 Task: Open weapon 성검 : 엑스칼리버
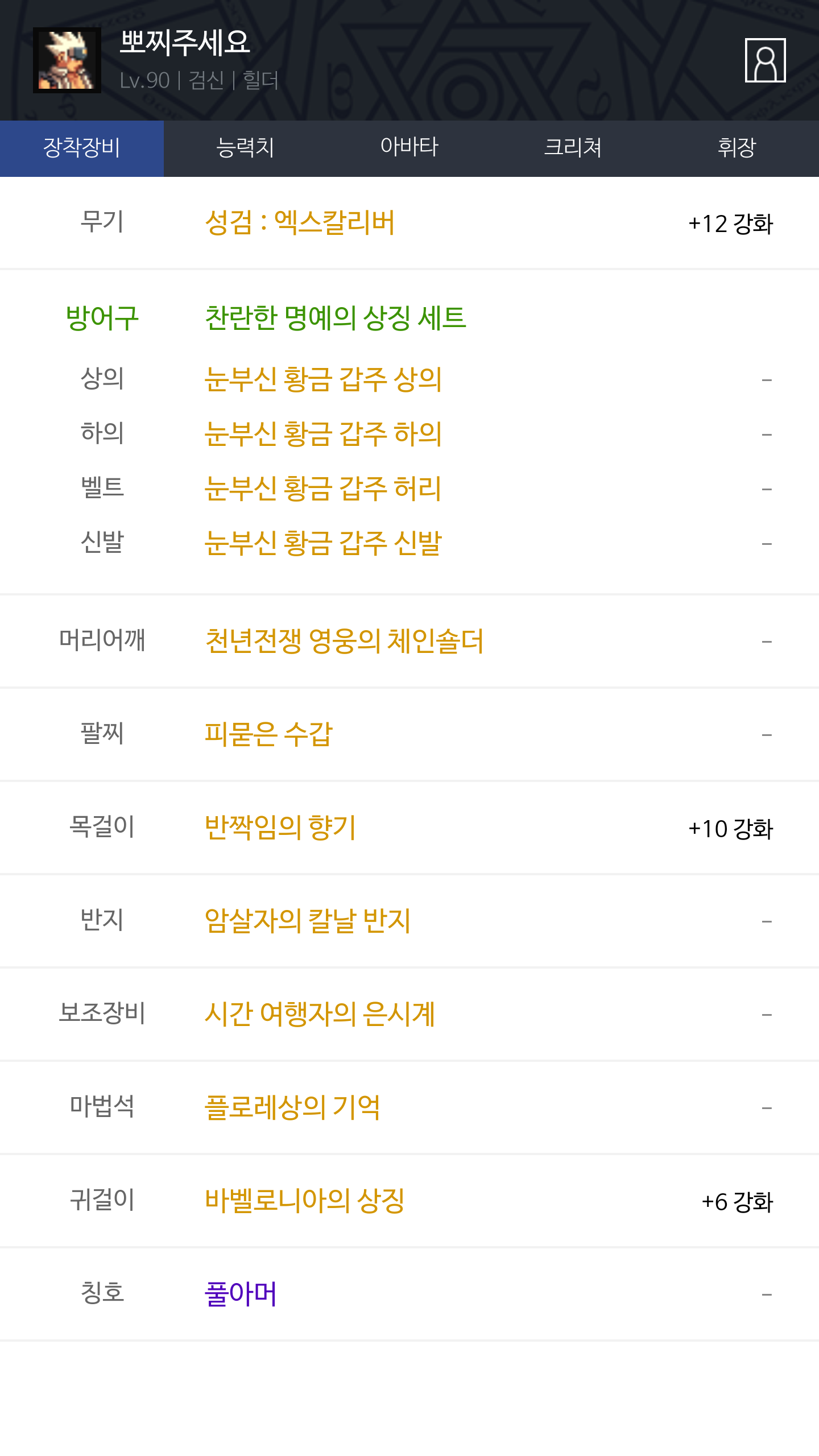click(x=300, y=222)
